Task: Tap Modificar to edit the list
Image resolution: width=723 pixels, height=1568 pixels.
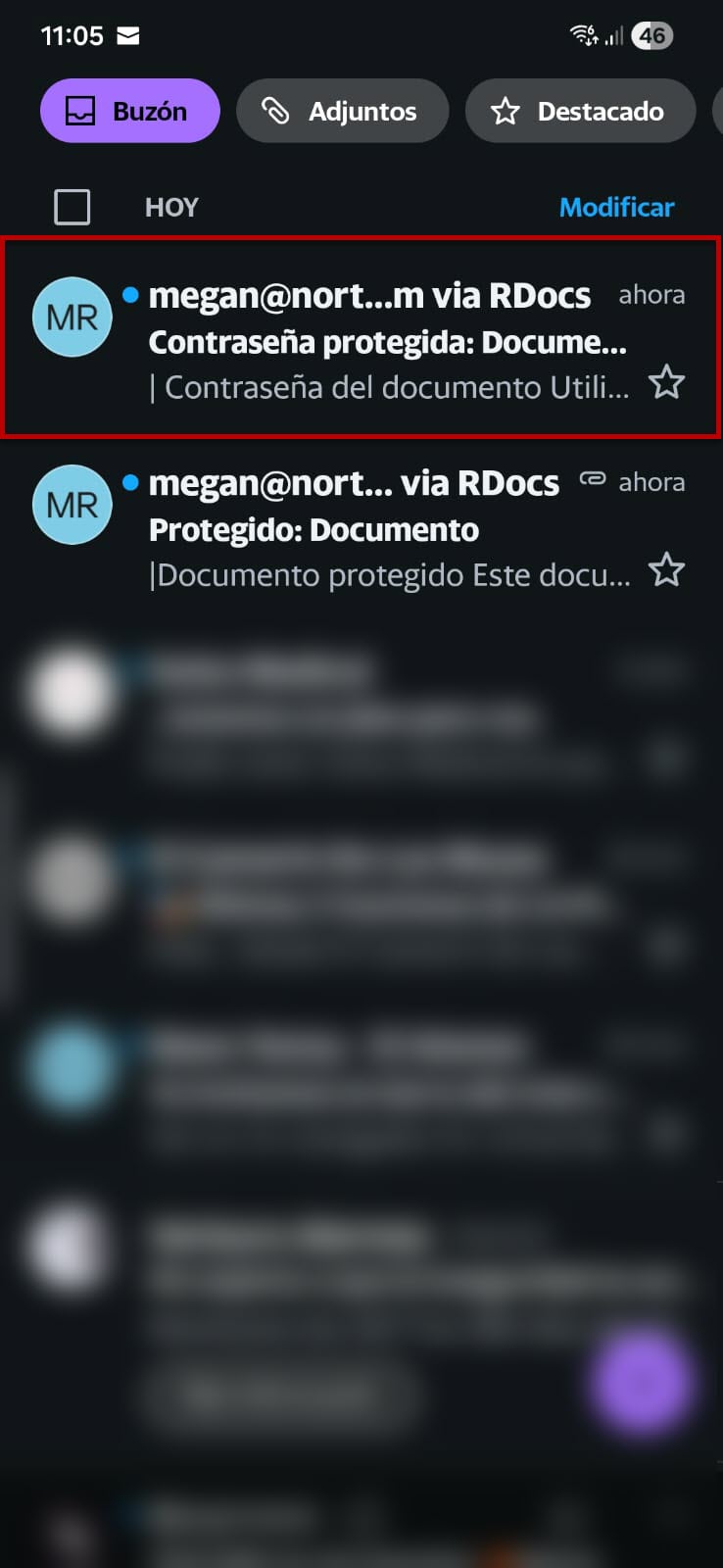Action: (x=616, y=207)
